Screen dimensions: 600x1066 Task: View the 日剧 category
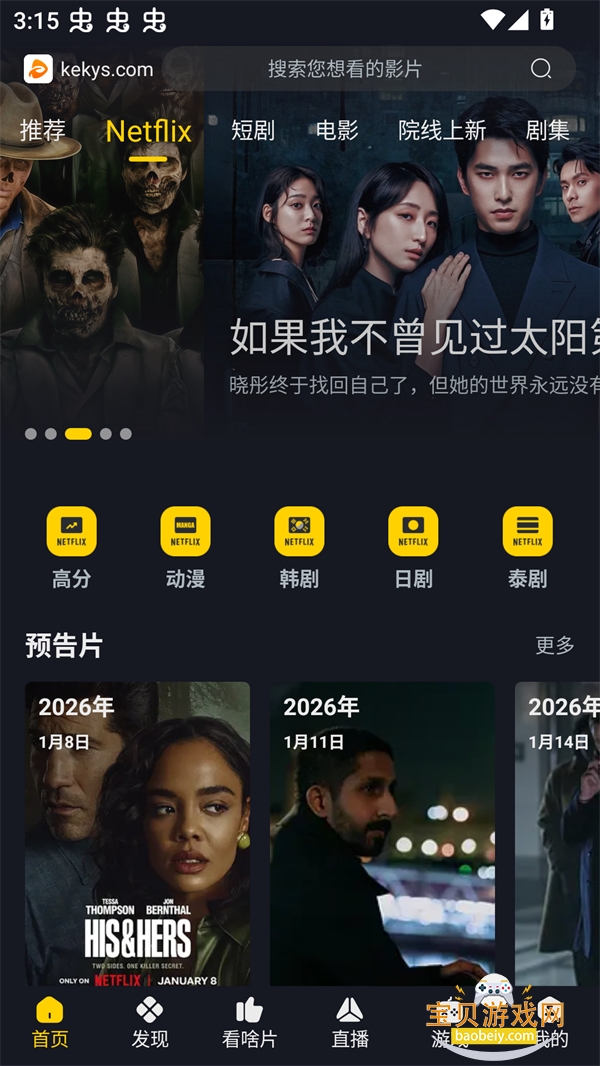[413, 547]
